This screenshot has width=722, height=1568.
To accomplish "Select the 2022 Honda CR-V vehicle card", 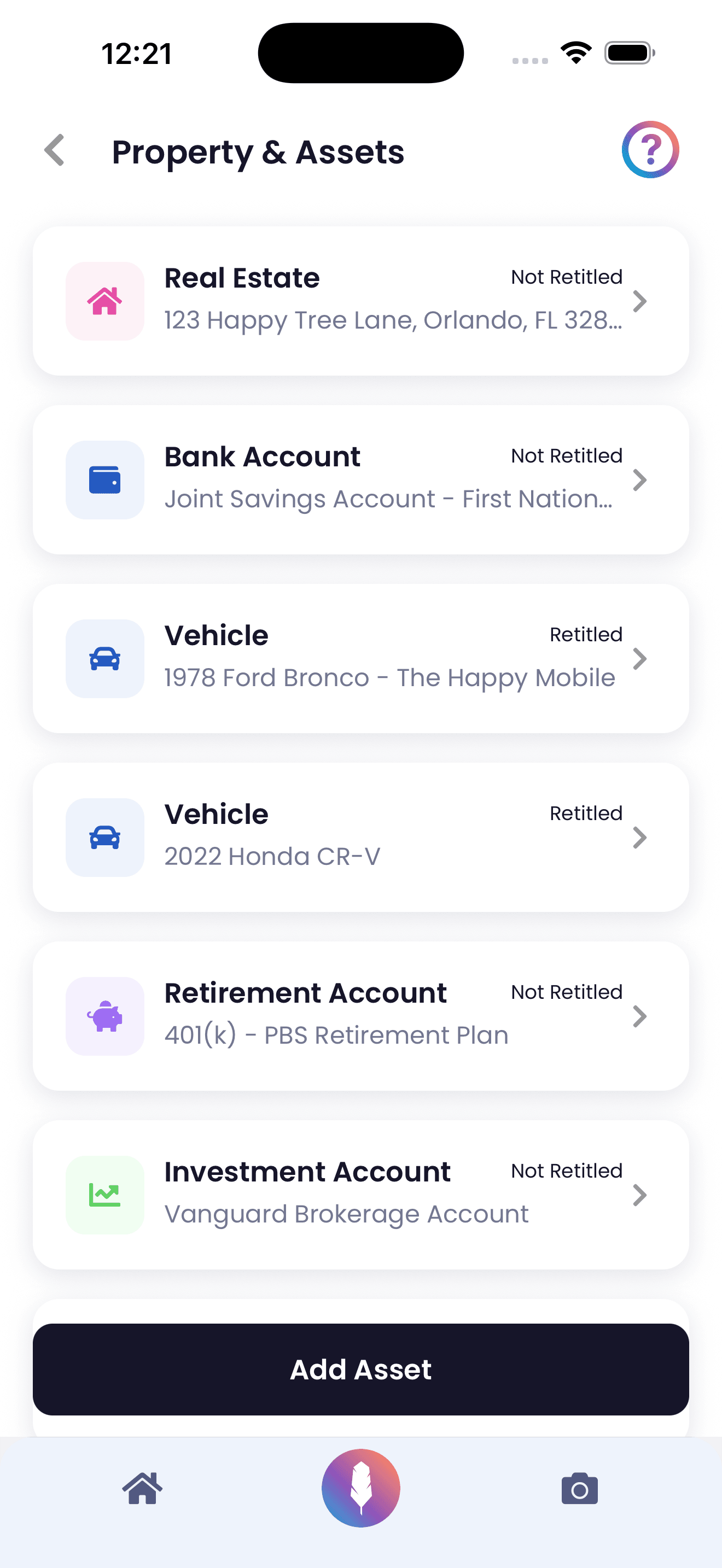I will [x=360, y=837].
